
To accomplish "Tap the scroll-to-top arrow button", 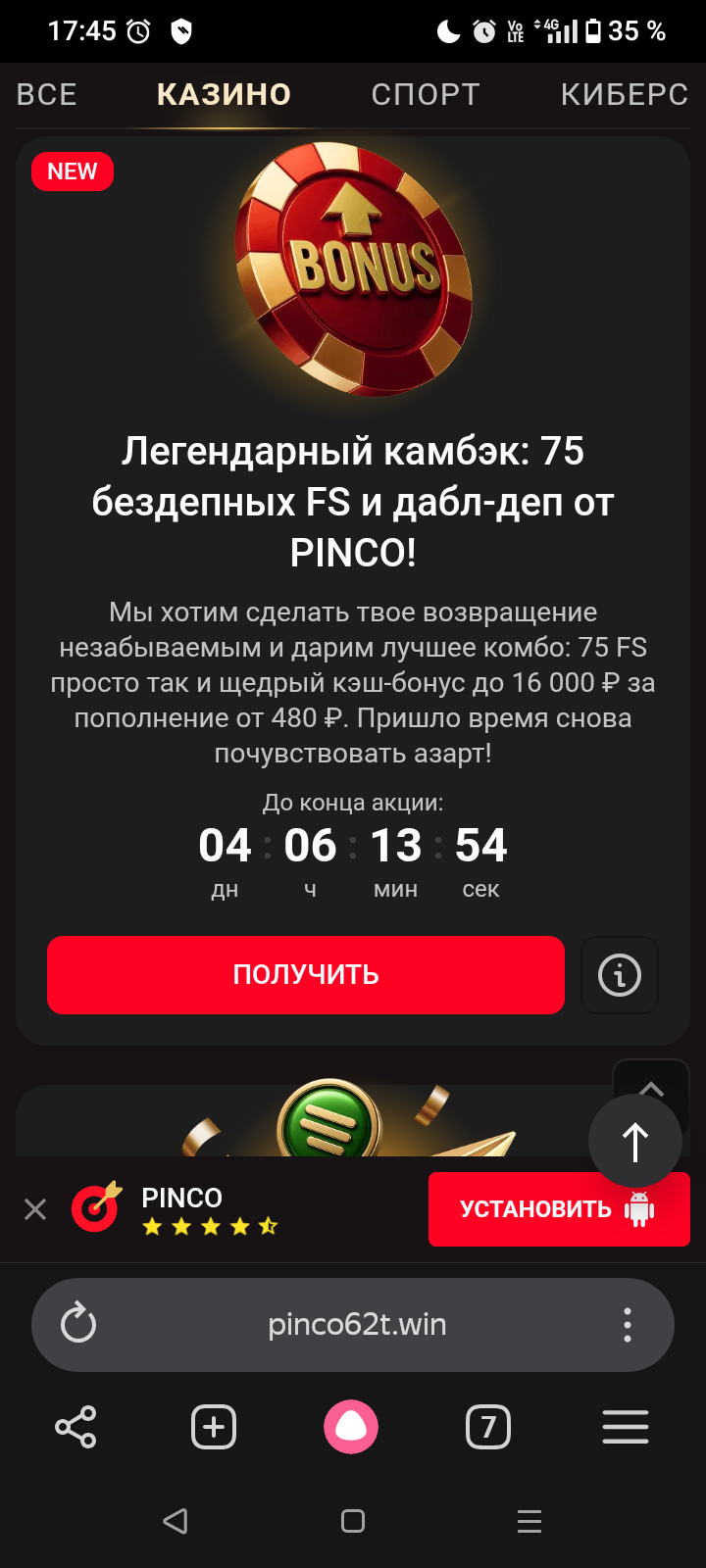I will coord(635,1142).
